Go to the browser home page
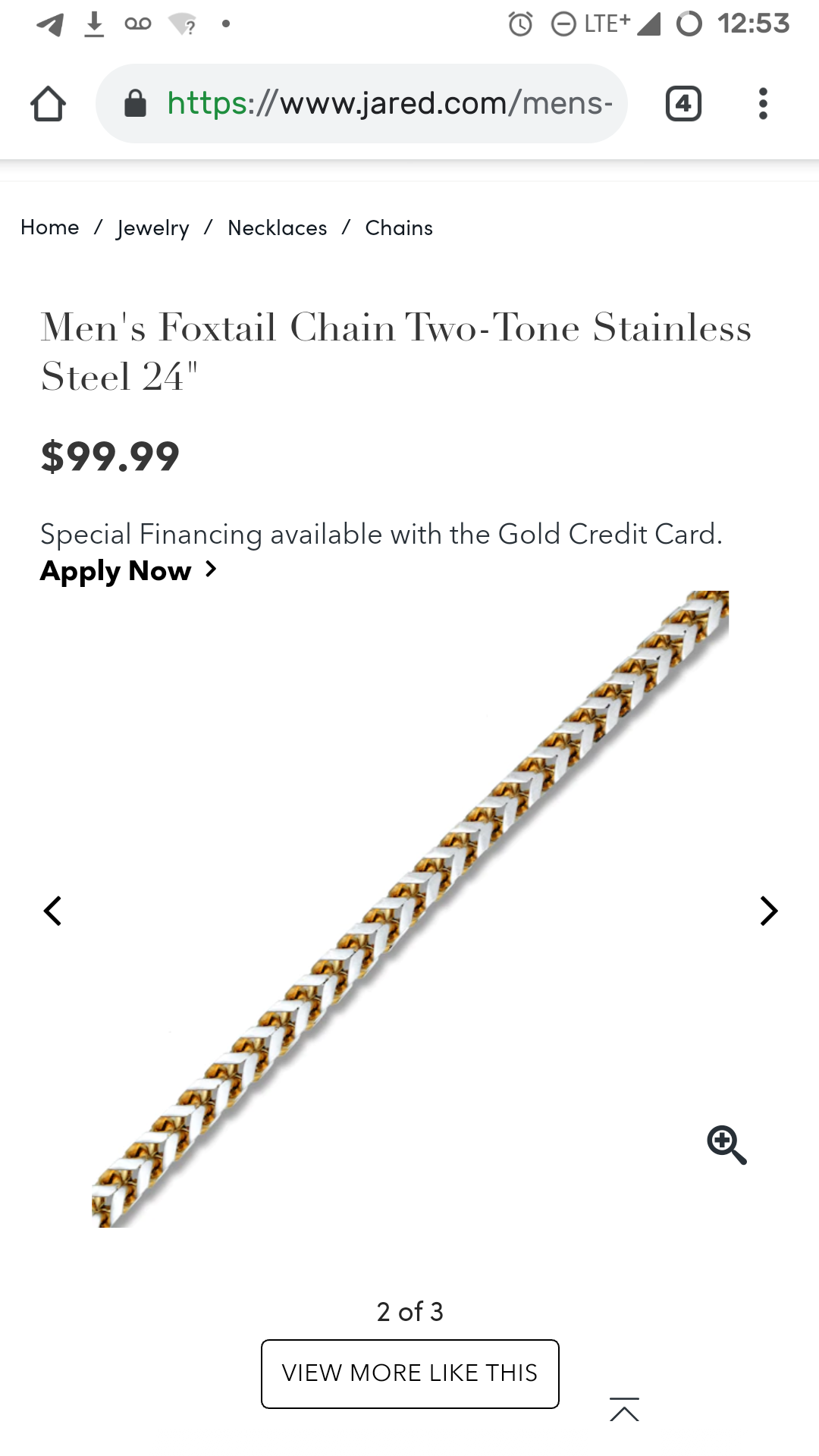 (48, 104)
